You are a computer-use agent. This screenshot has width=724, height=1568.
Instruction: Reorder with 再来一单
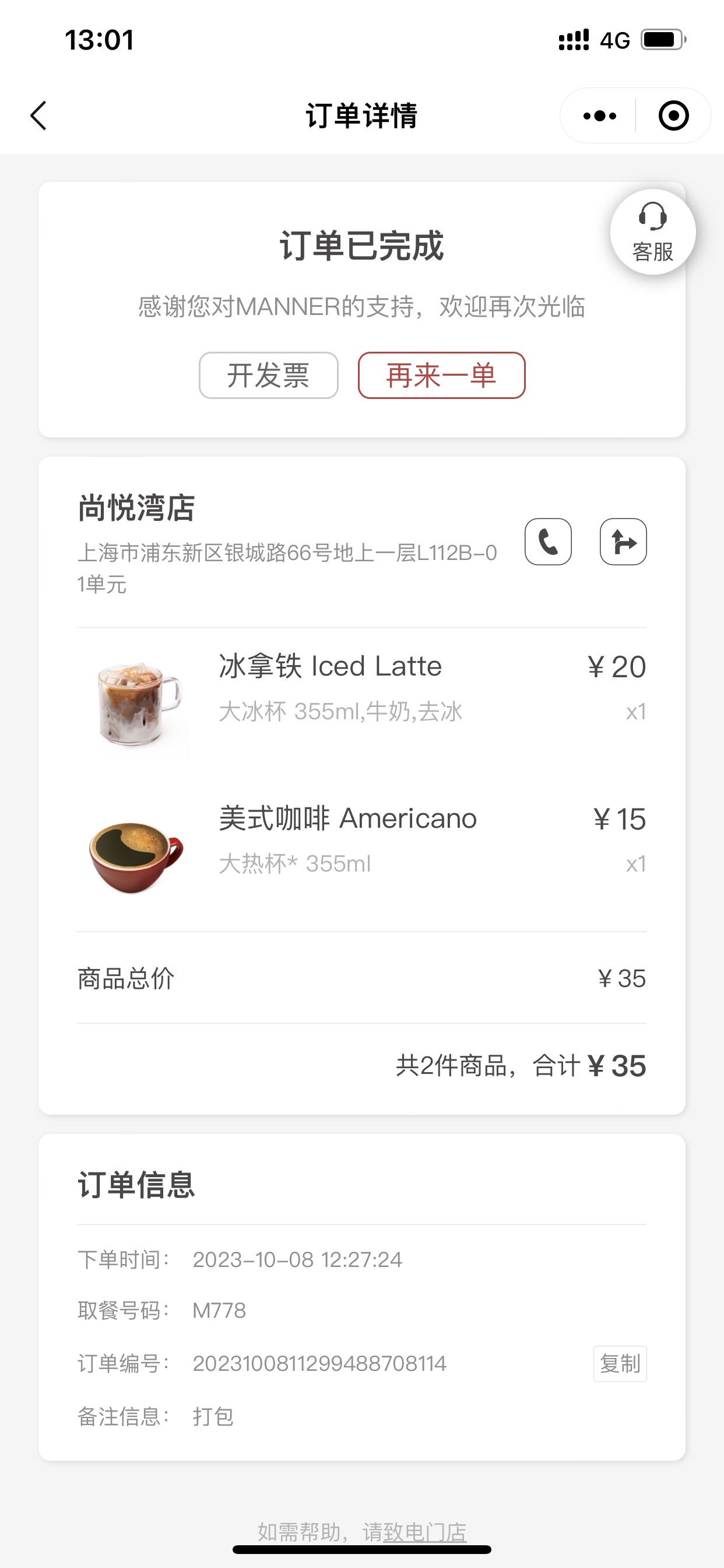tap(441, 375)
